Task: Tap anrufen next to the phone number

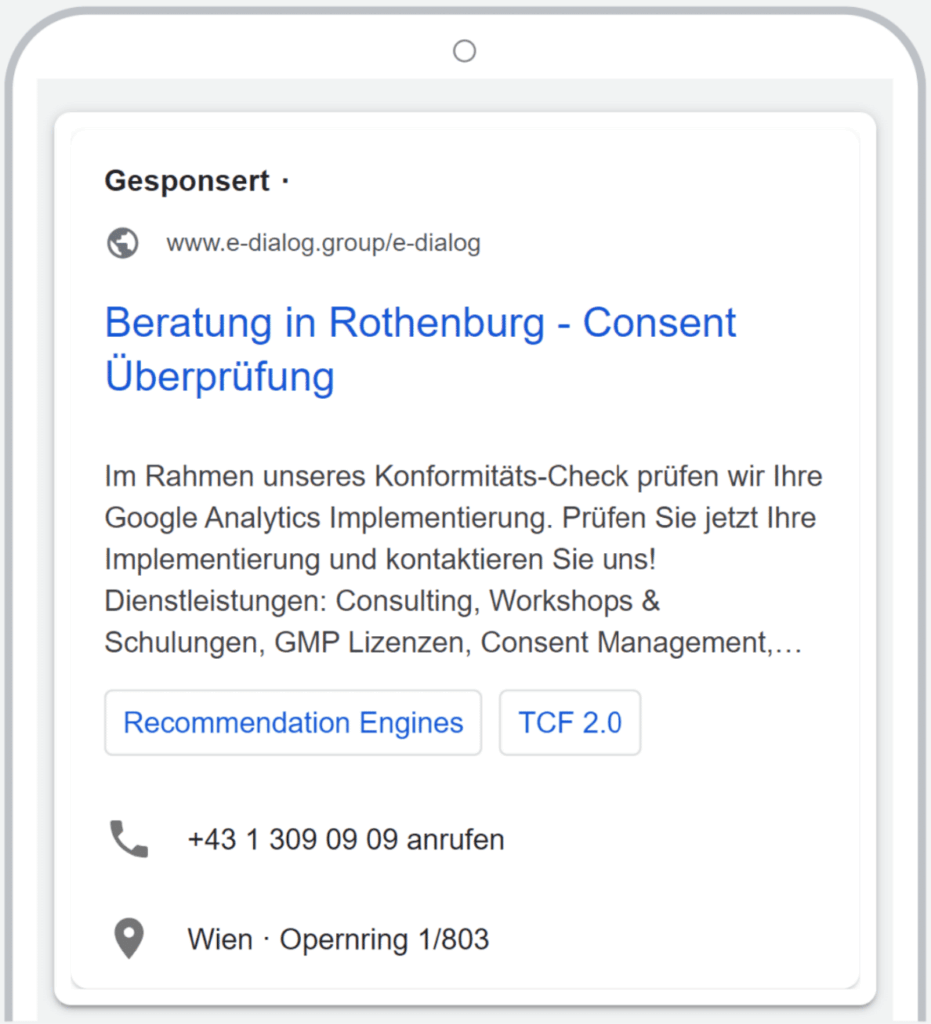Action: click(x=456, y=839)
